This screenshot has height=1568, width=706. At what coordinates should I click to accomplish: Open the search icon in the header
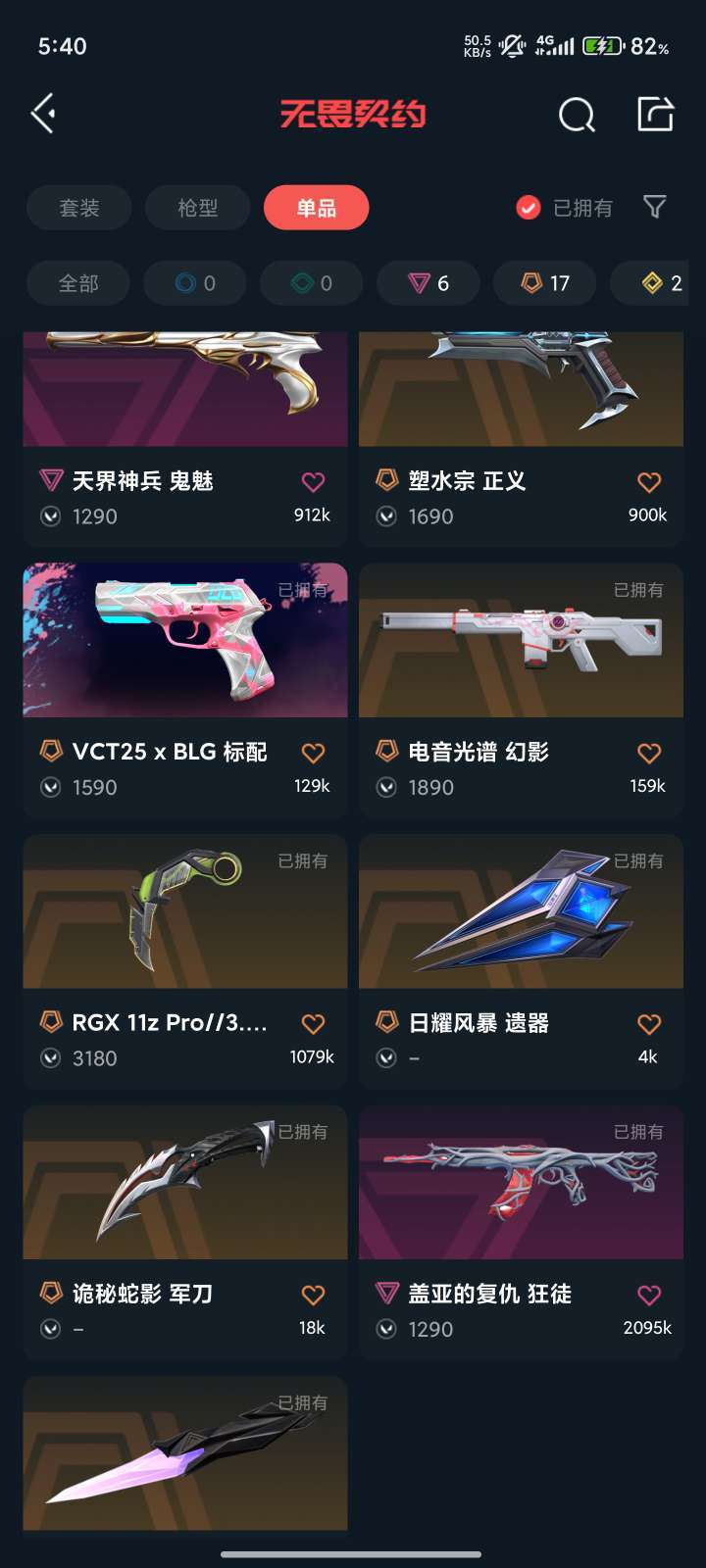click(x=577, y=115)
